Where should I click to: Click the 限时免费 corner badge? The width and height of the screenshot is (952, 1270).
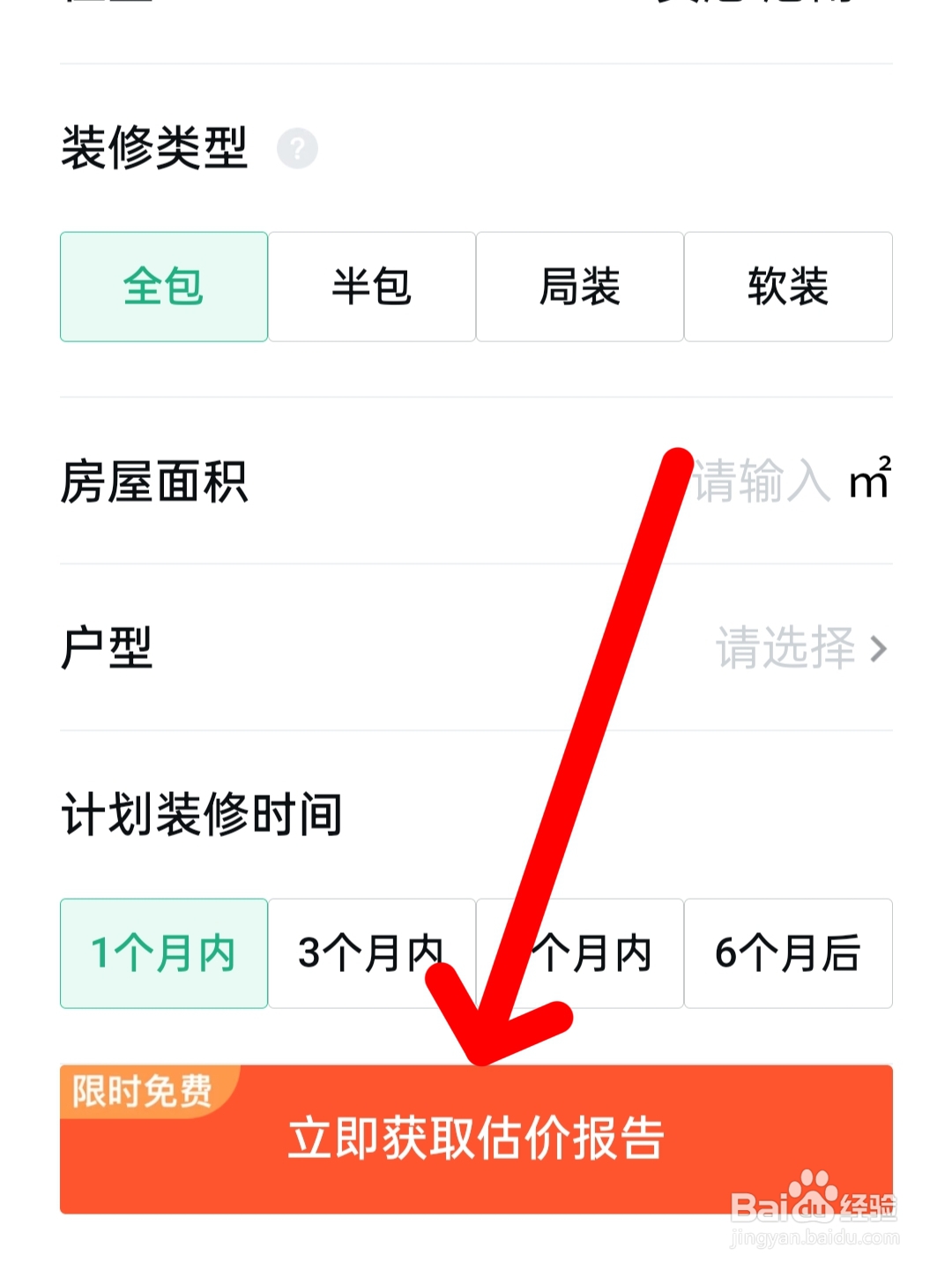click(x=141, y=1092)
